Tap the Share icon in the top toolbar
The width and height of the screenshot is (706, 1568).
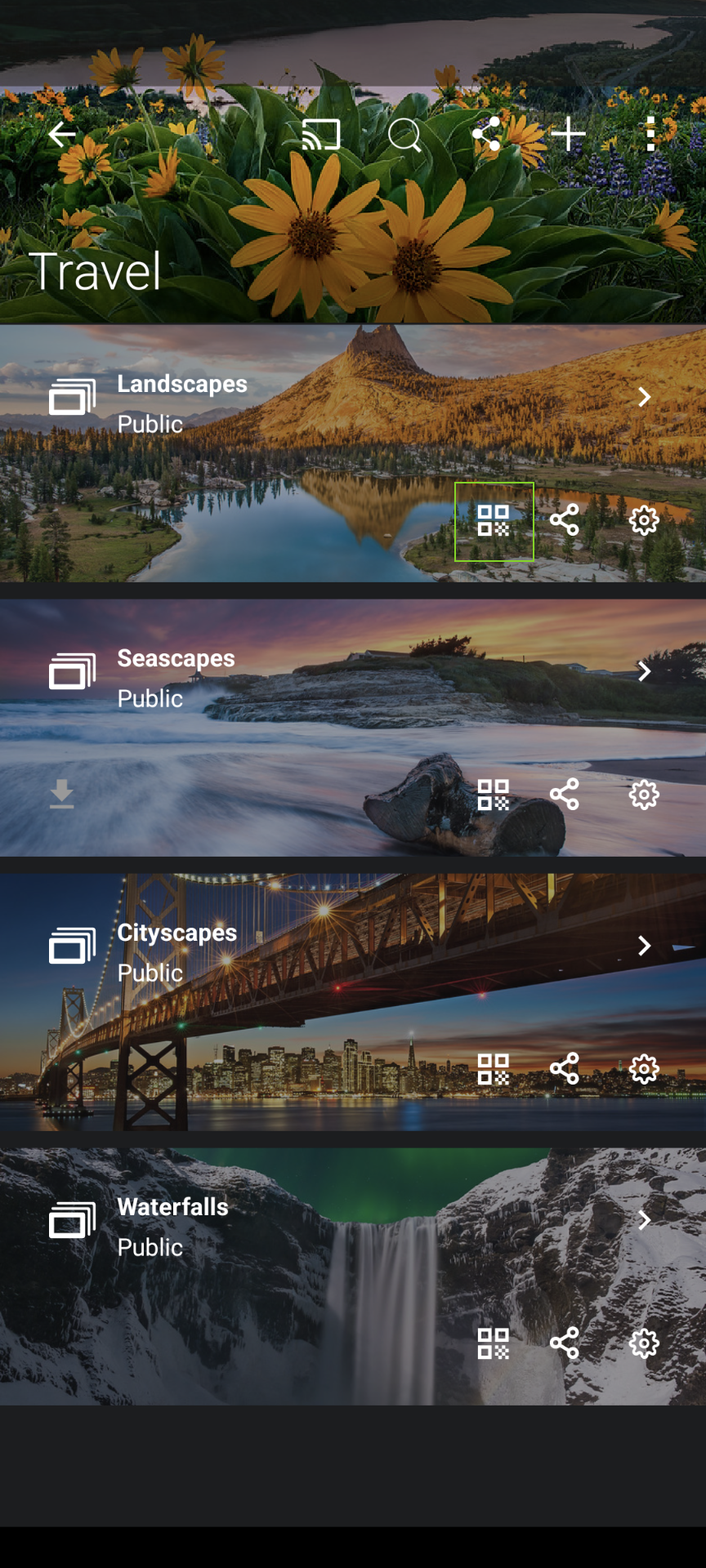[x=487, y=135]
